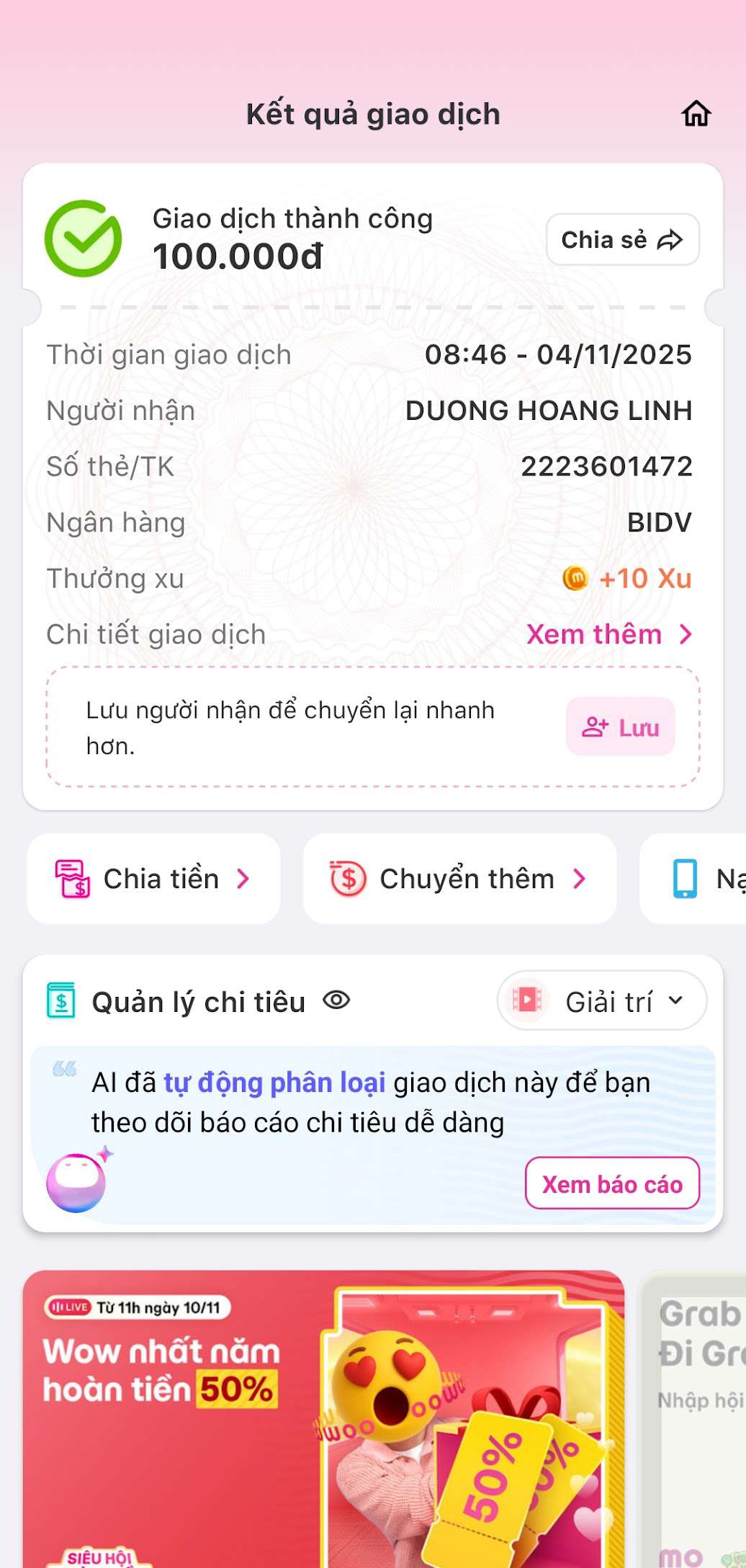Toggle spending visibility eye icon

point(336,1000)
